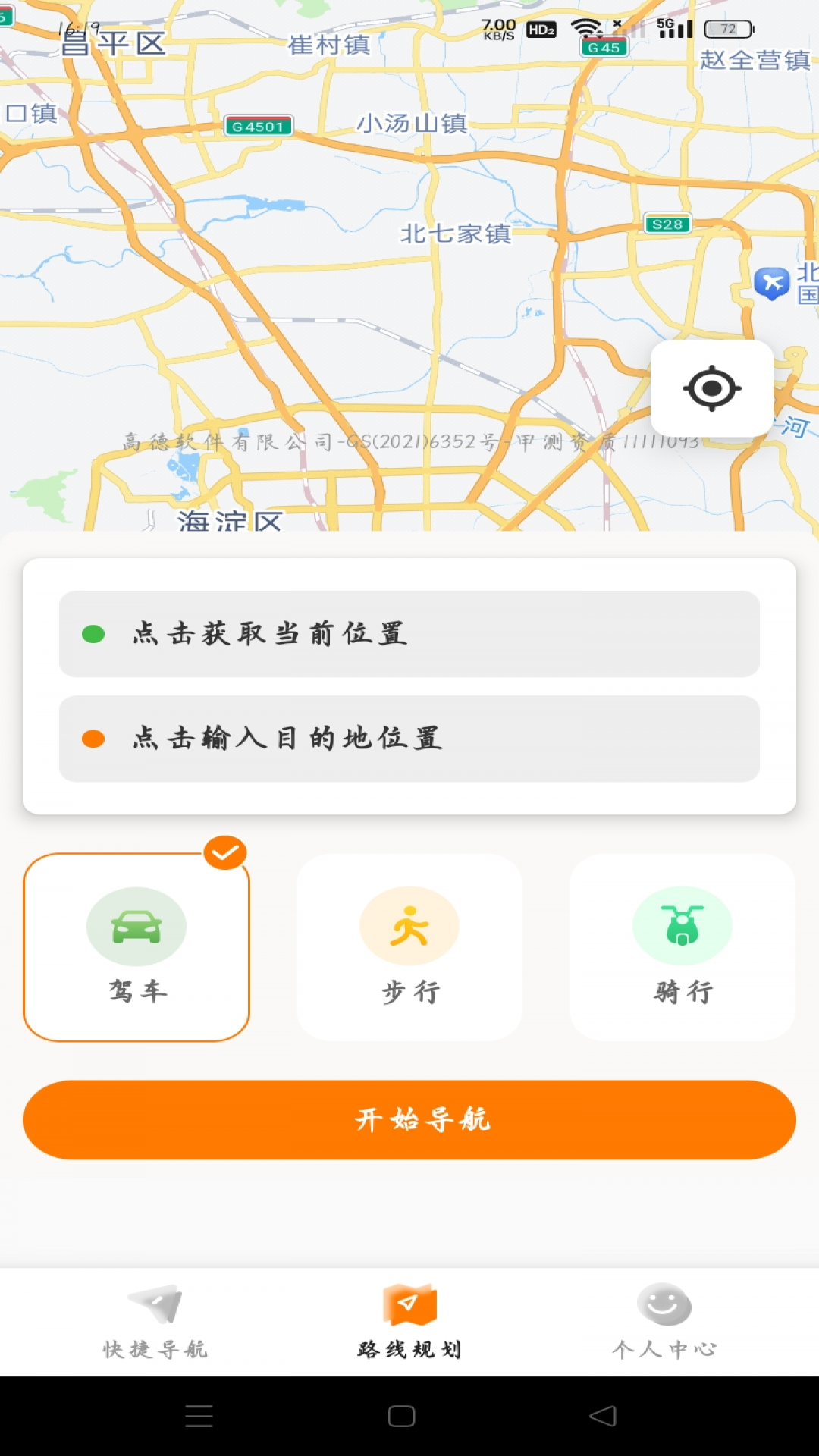This screenshot has width=819, height=1456.
Task: Confirm the checkmark on 驾车 mode
Action: coord(227,852)
